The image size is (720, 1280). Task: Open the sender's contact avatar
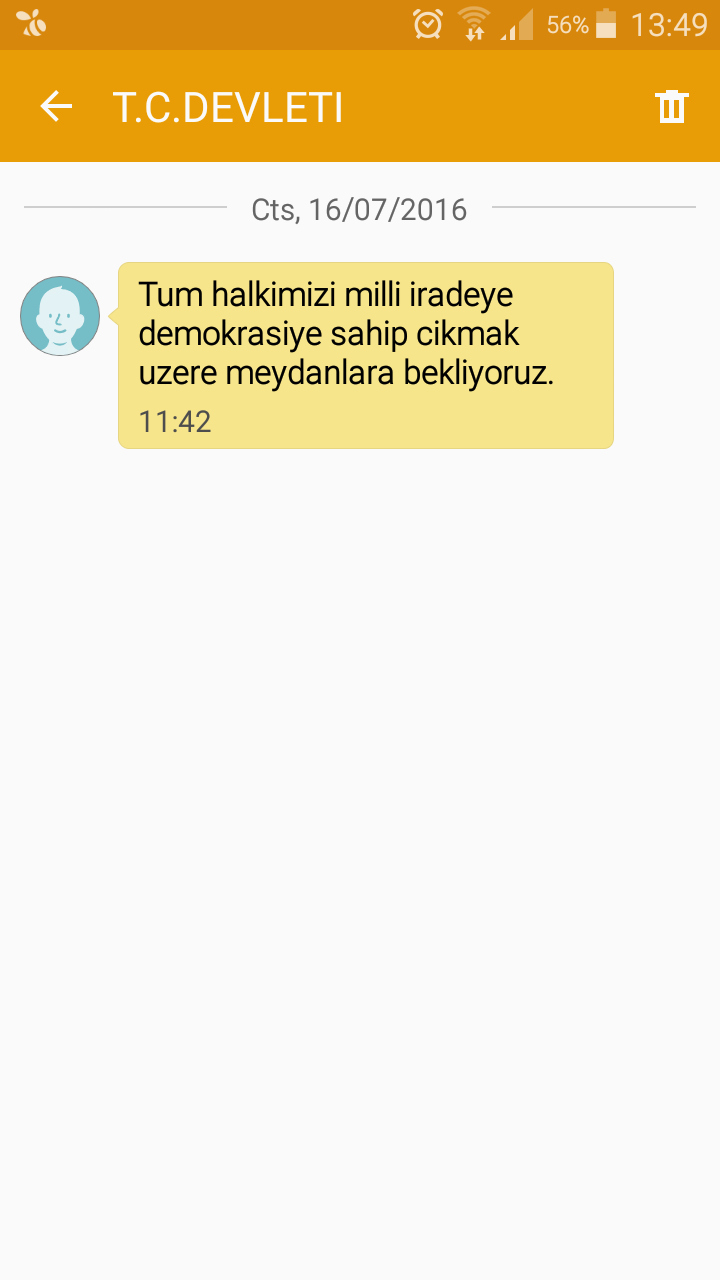[60, 316]
